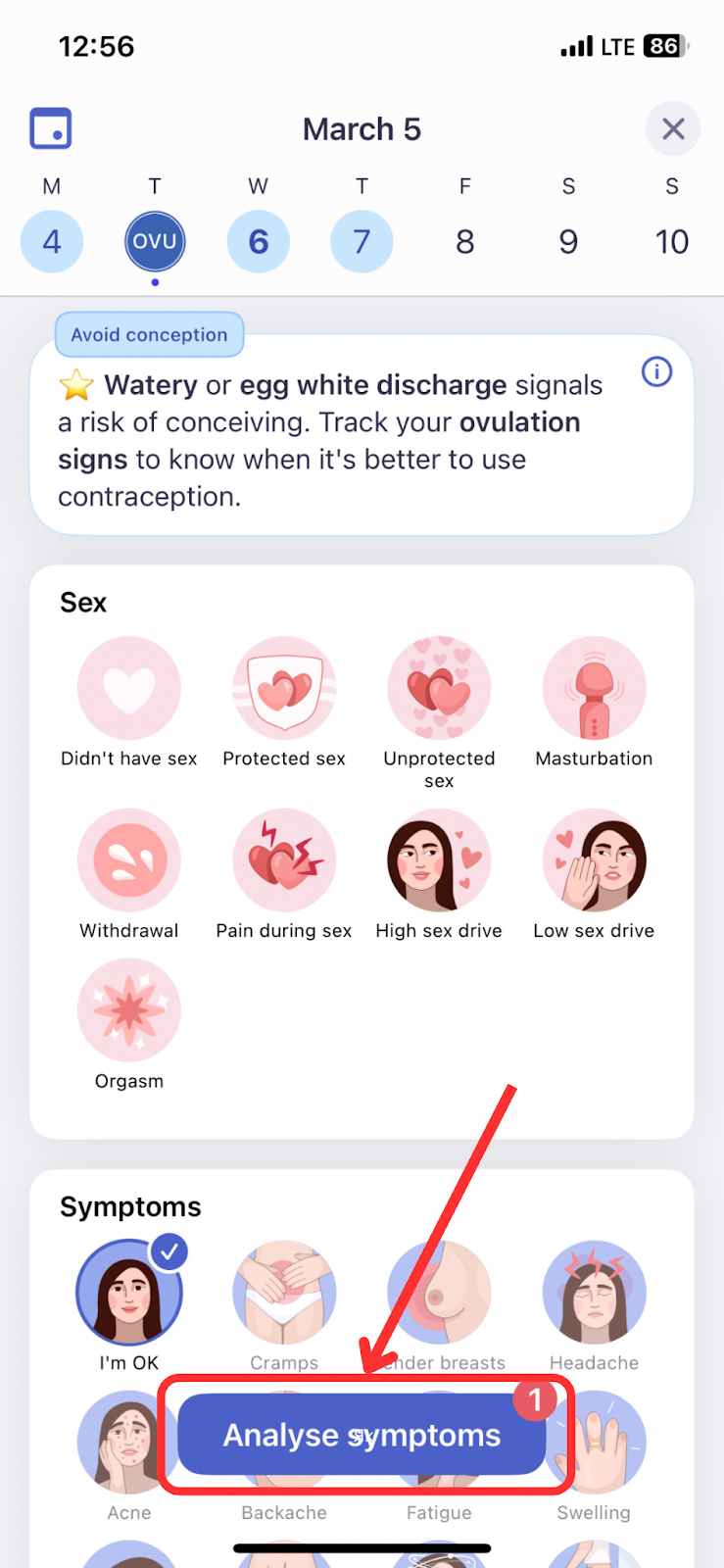
Task: Open info about the discharge tip
Action: [656, 371]
